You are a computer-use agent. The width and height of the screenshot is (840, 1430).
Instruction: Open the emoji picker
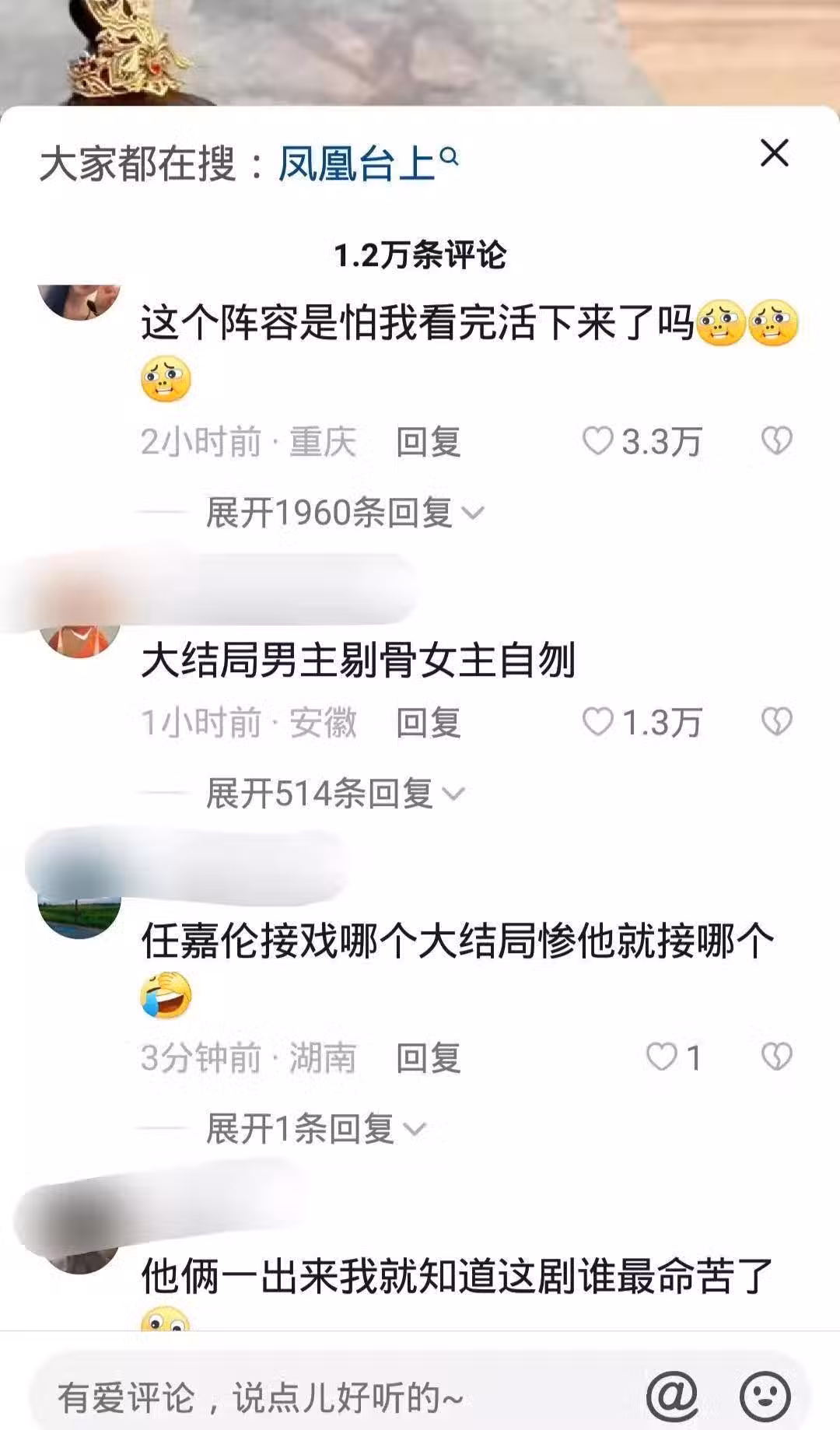coord(765,1397)
